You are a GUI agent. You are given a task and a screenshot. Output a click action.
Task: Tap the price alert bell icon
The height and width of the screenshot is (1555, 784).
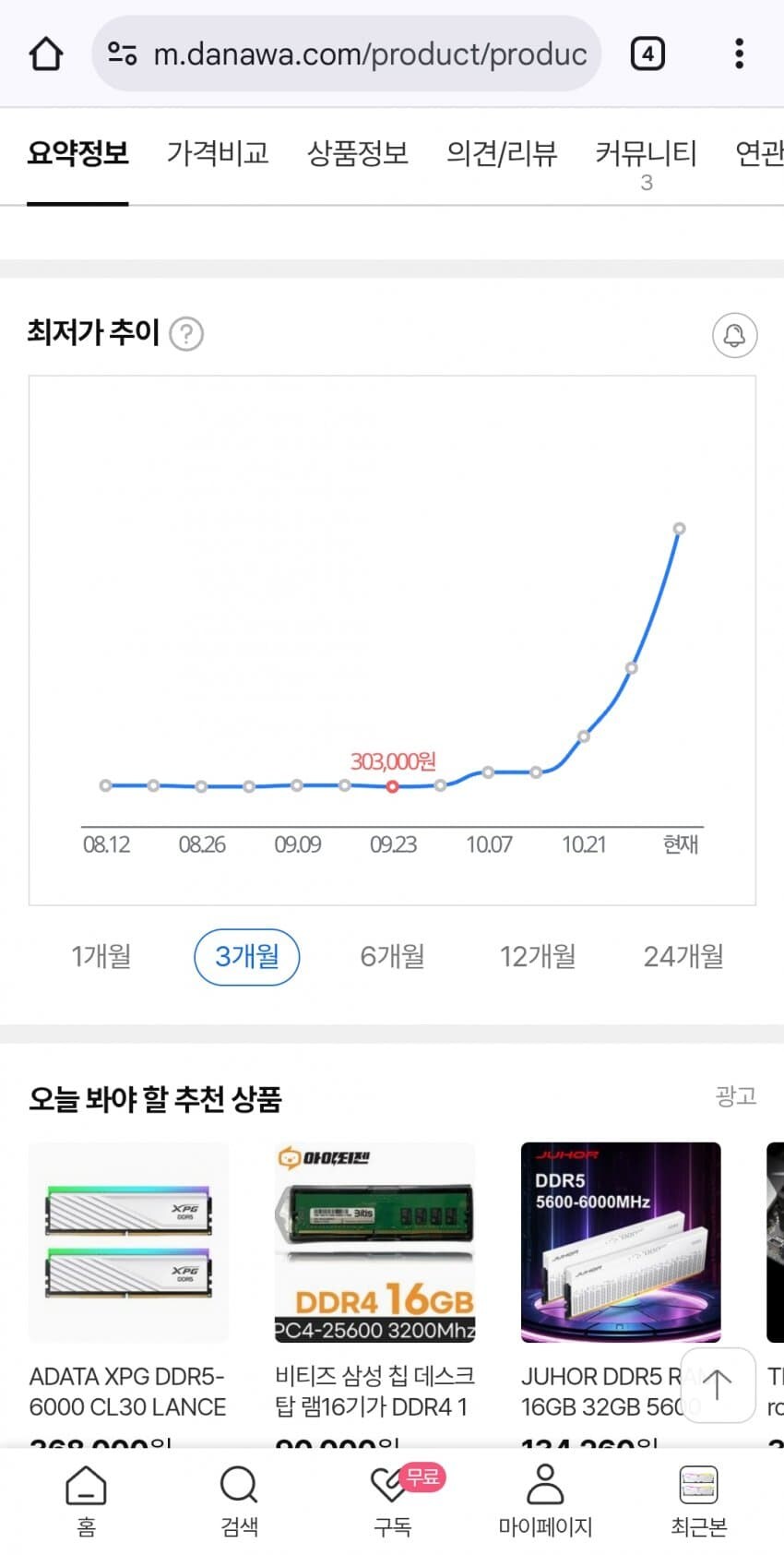click(x=732, y=335)
